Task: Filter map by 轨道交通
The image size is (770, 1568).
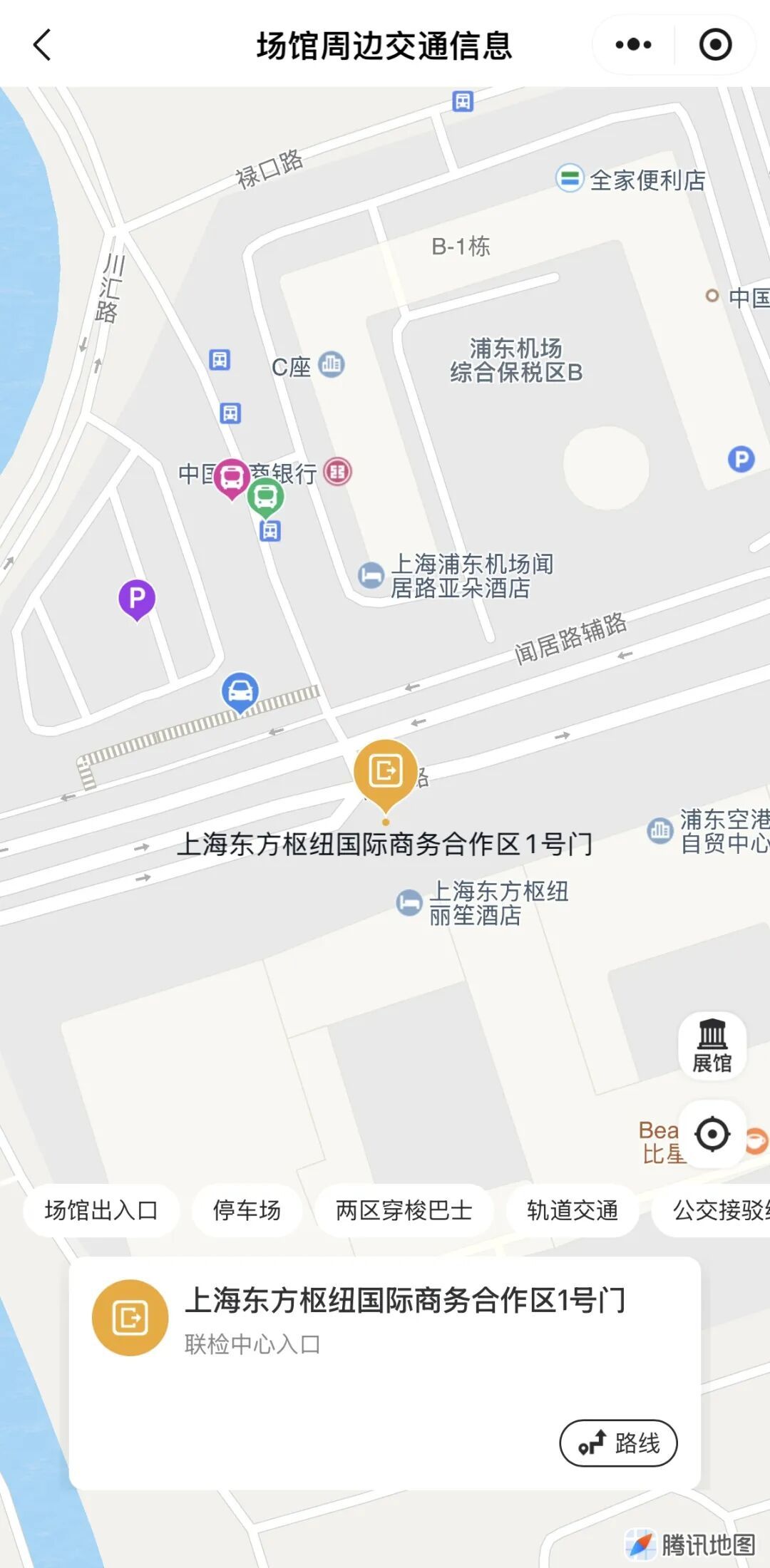Action: pyautogui.click(x=572, y=1210)
